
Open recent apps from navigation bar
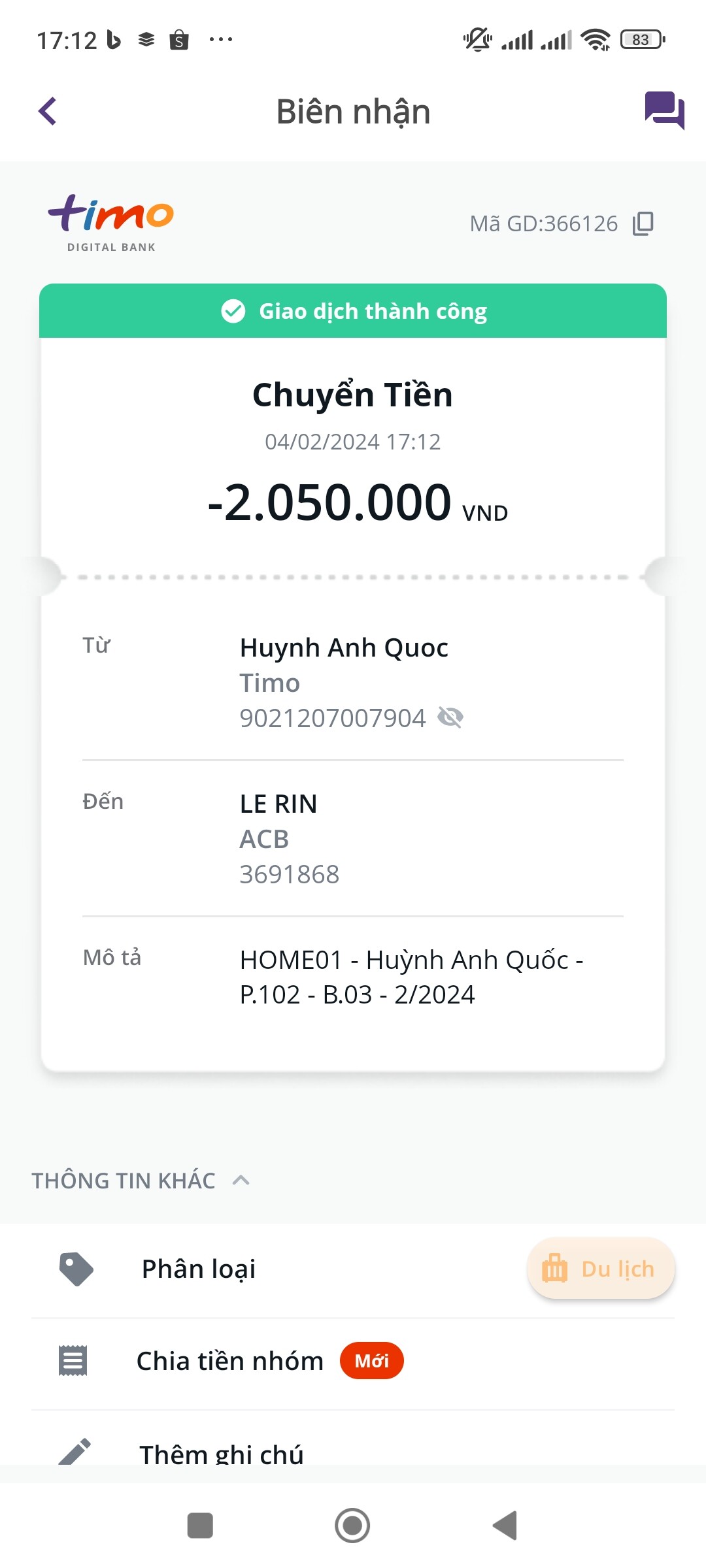(200, 1526)
